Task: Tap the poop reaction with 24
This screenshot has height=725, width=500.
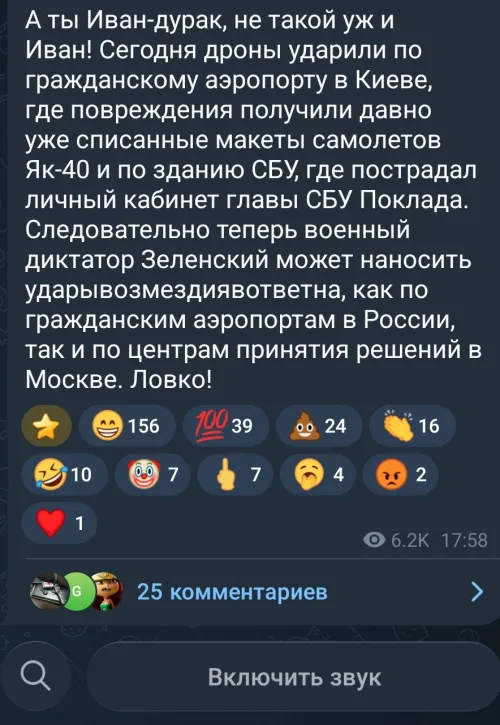Action: coord(319,425)
